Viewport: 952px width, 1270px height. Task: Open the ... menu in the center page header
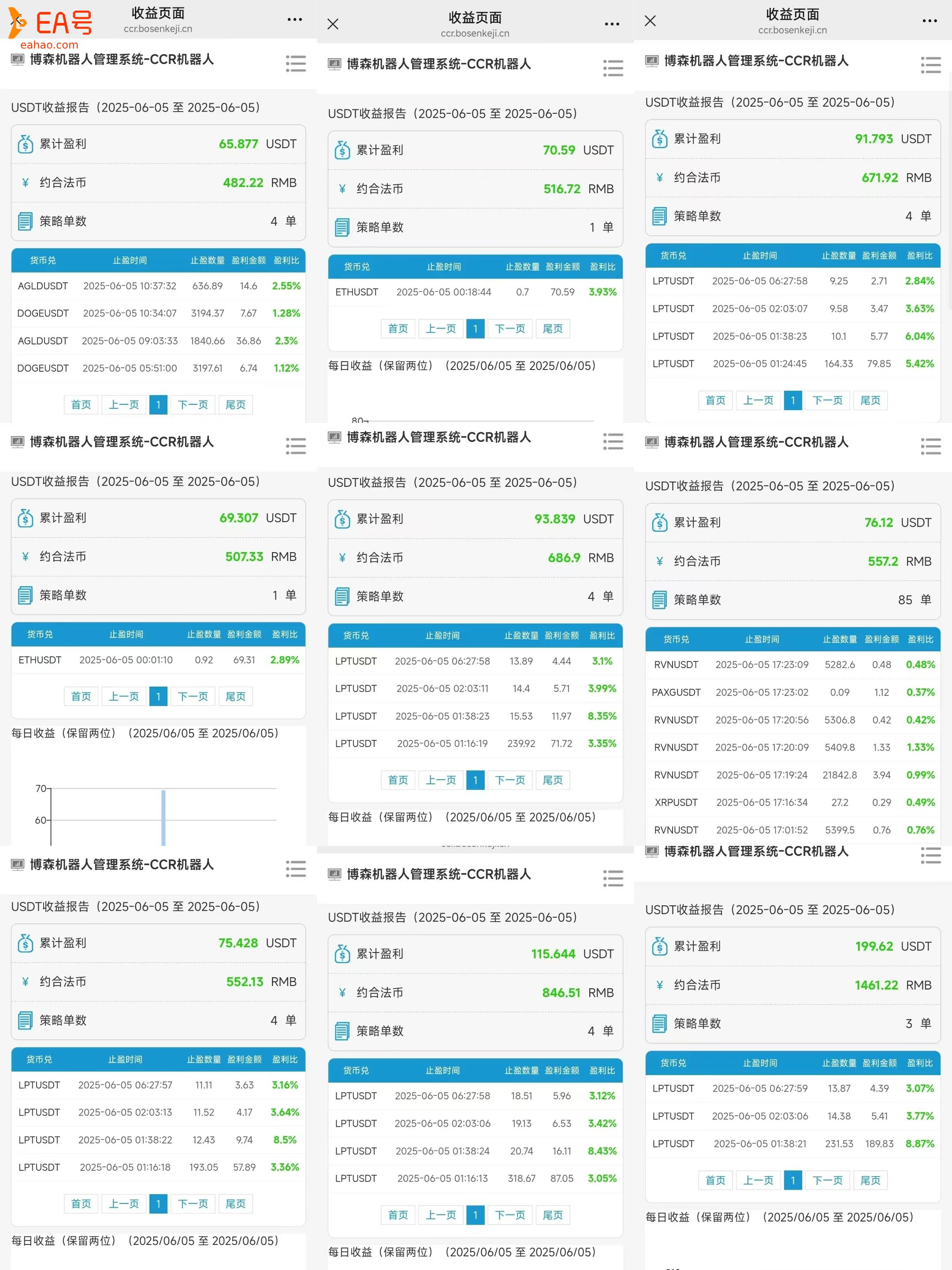click(612, 23)
